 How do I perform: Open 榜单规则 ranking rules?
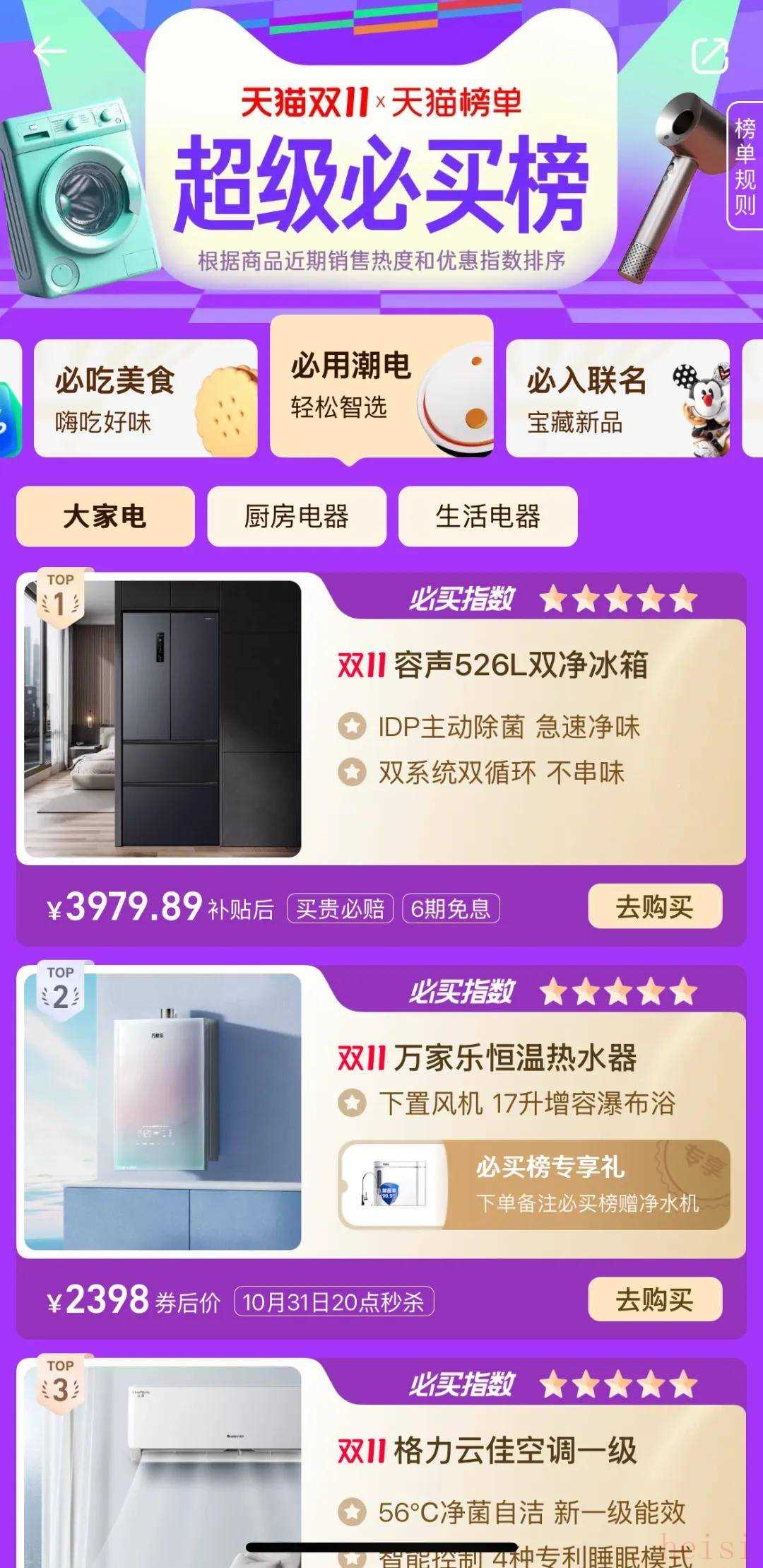745,167
